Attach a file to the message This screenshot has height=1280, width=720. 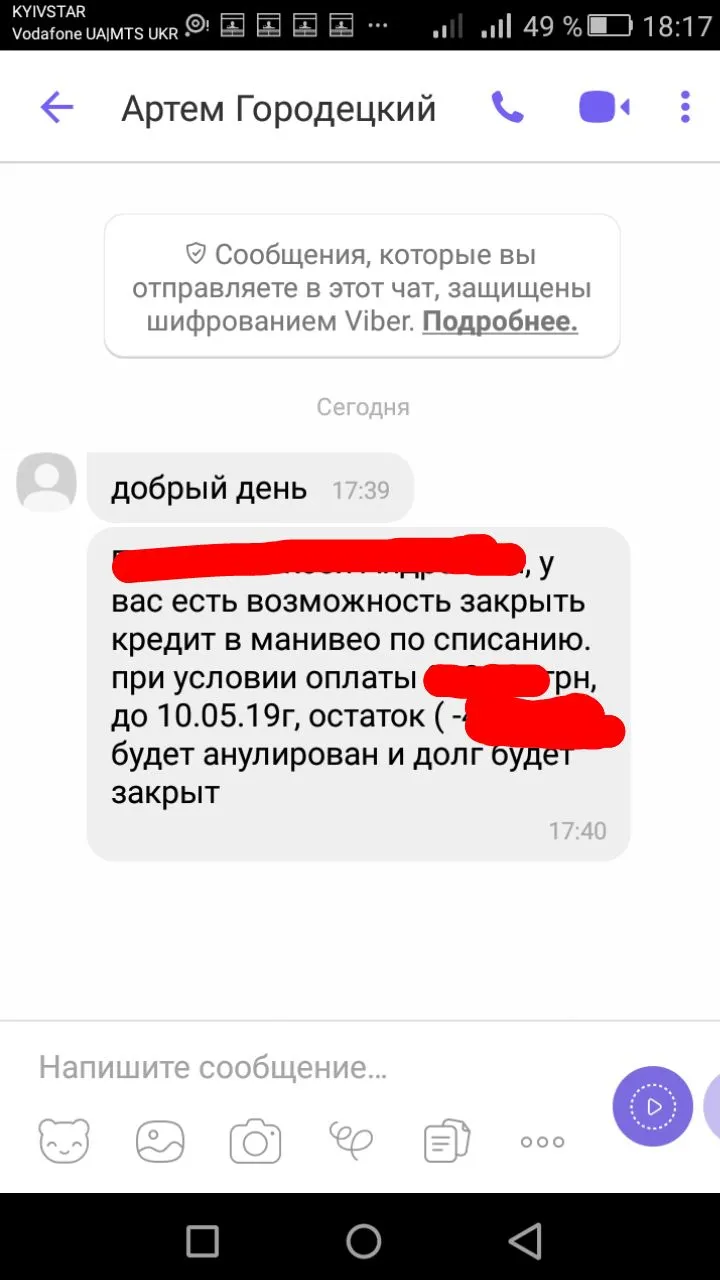(446, 1140)
